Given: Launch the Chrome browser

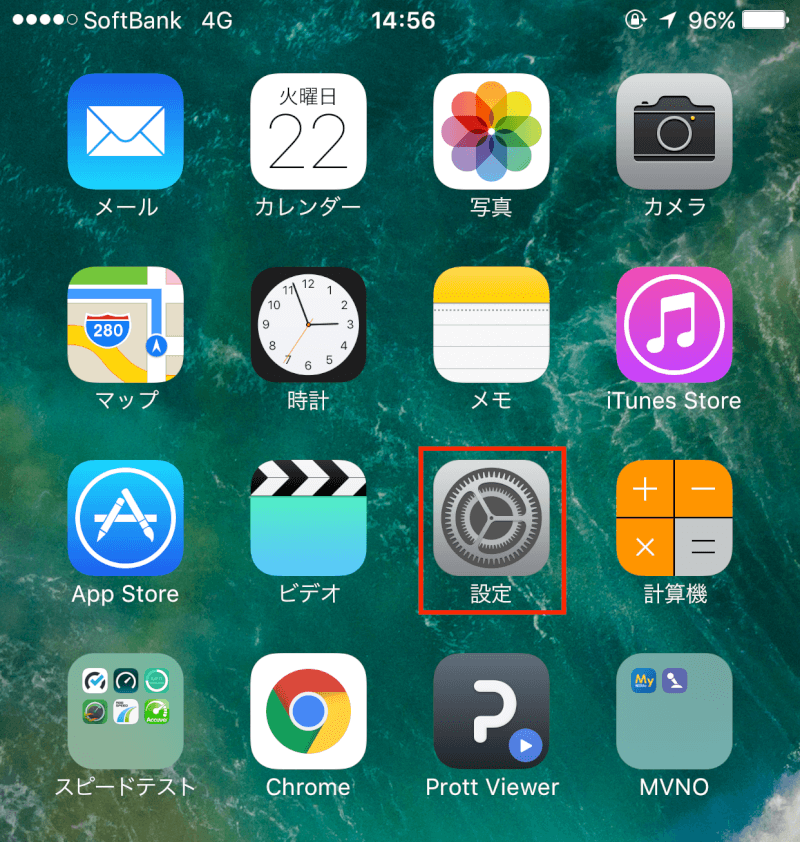Looking at the screenshot, I should (x=308, y=711).
